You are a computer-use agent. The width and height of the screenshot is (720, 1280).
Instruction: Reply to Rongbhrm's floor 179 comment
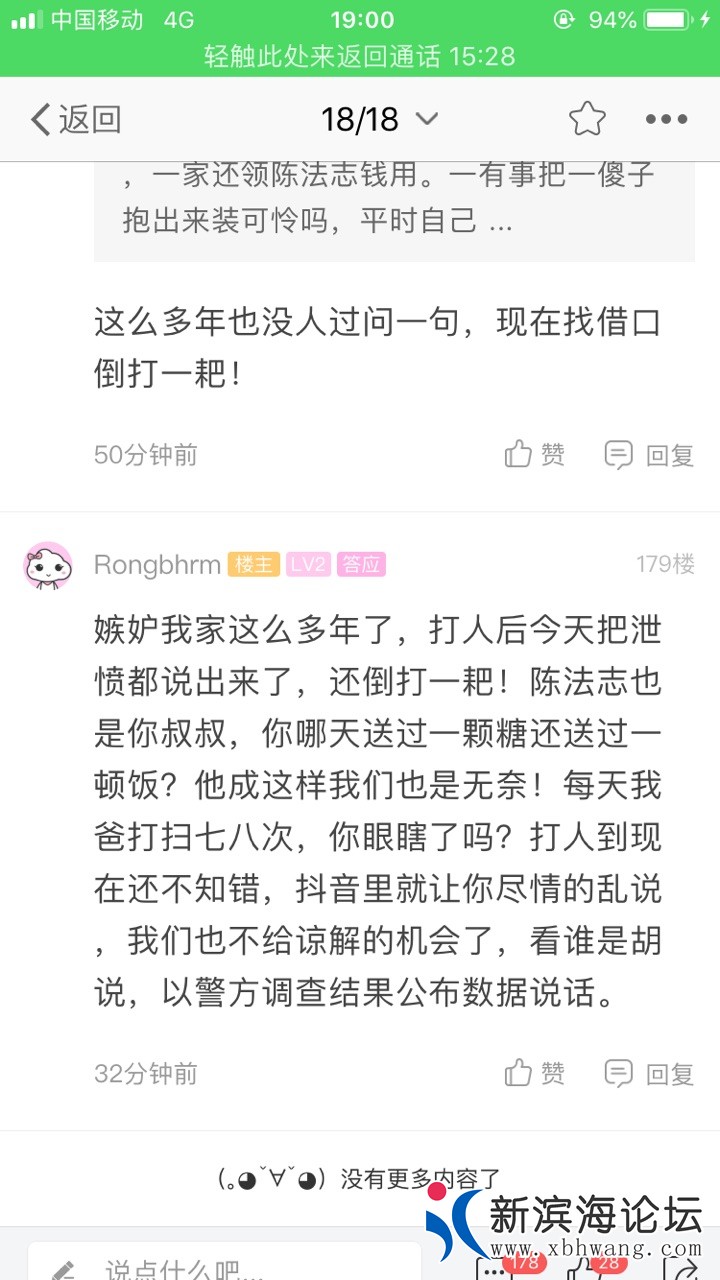(x=650, y=1074)
